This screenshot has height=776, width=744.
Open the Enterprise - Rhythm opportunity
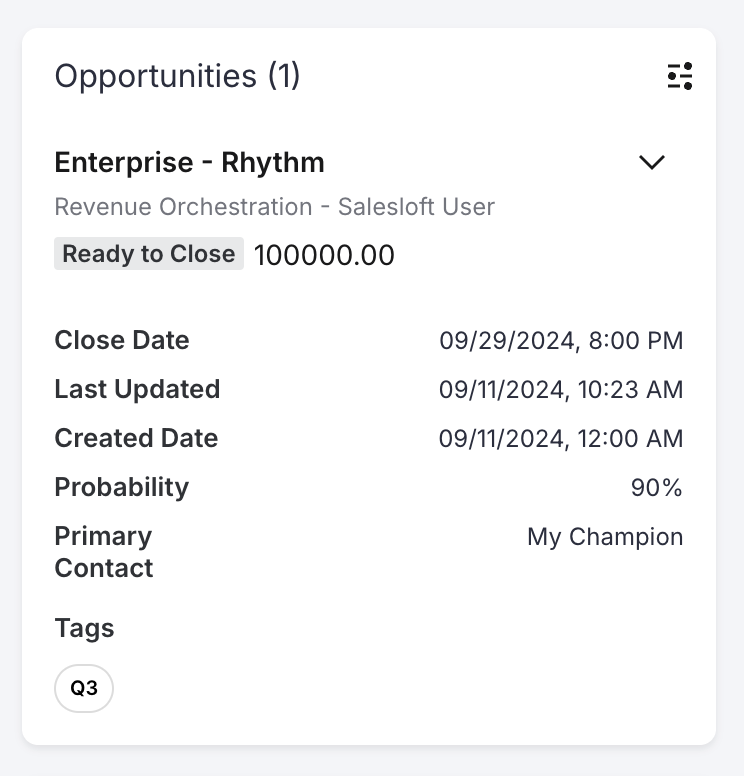(x=189, y=162)
